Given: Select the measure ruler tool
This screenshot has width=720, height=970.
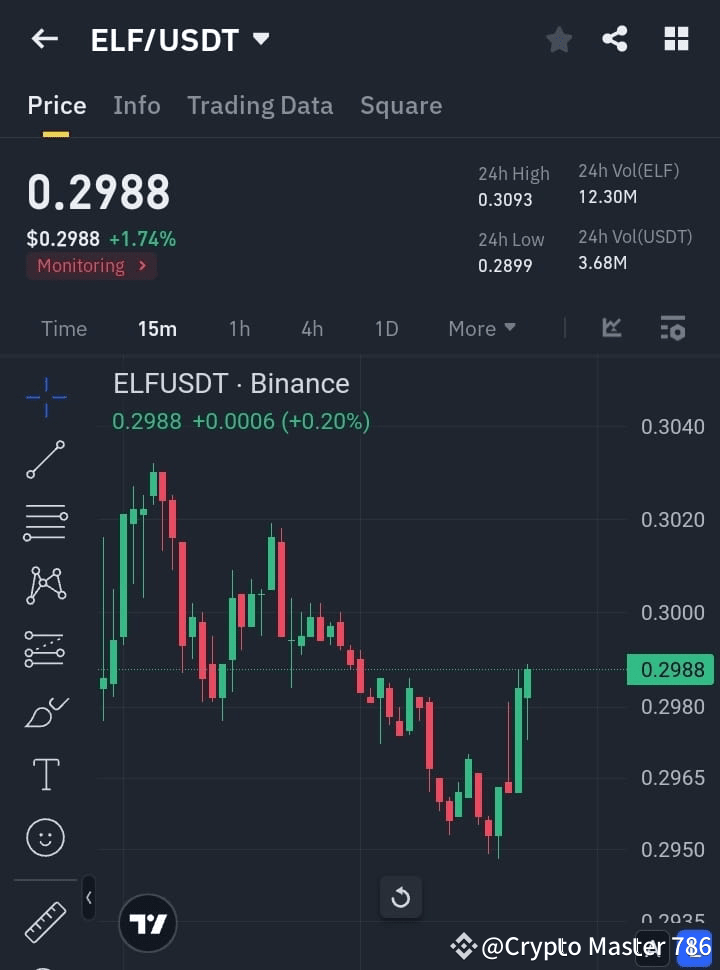Looking at the screenshot, I should point(45,922).
